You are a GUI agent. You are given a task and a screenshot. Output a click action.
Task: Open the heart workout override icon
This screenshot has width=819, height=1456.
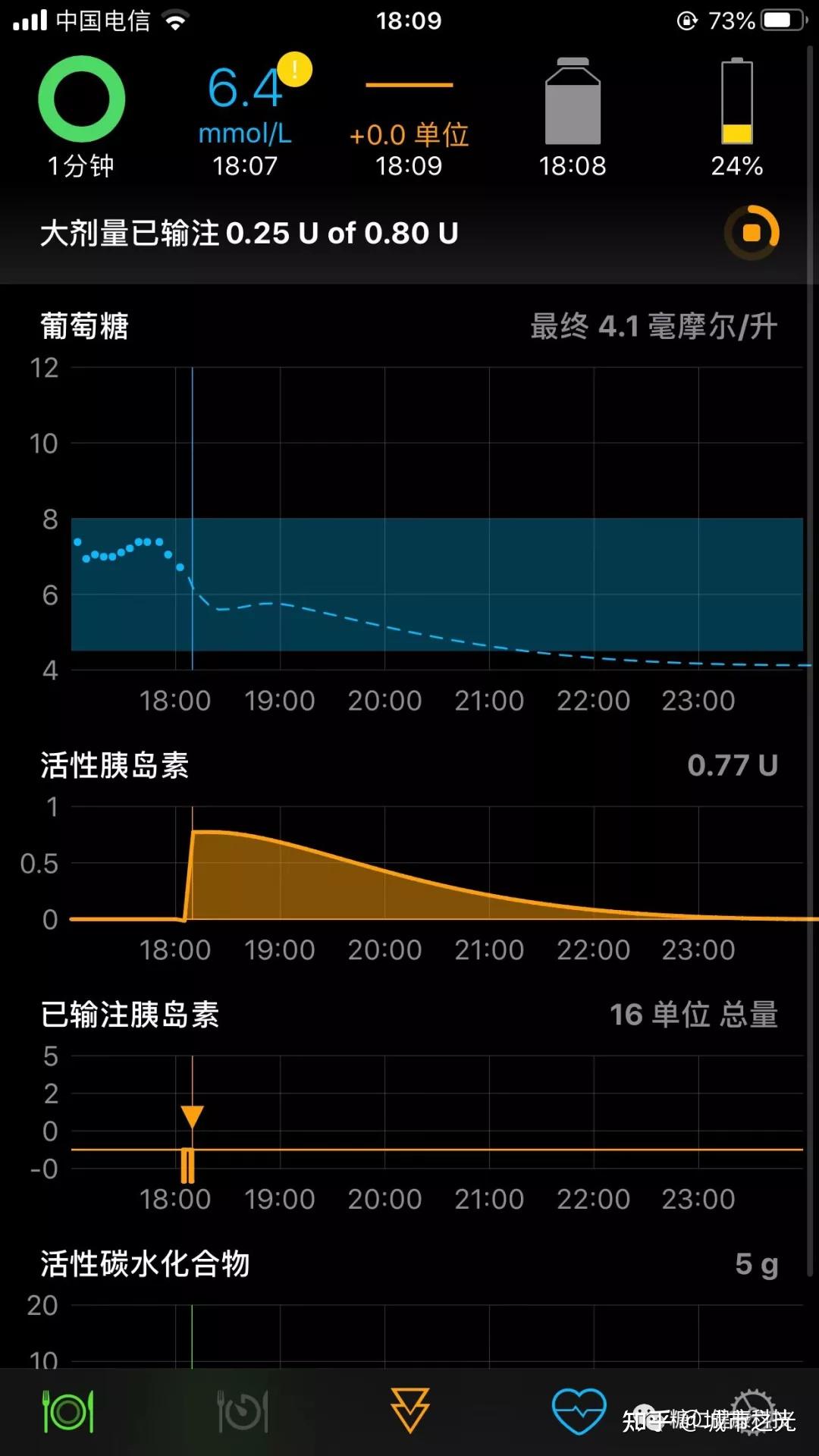click(579, 1411)
